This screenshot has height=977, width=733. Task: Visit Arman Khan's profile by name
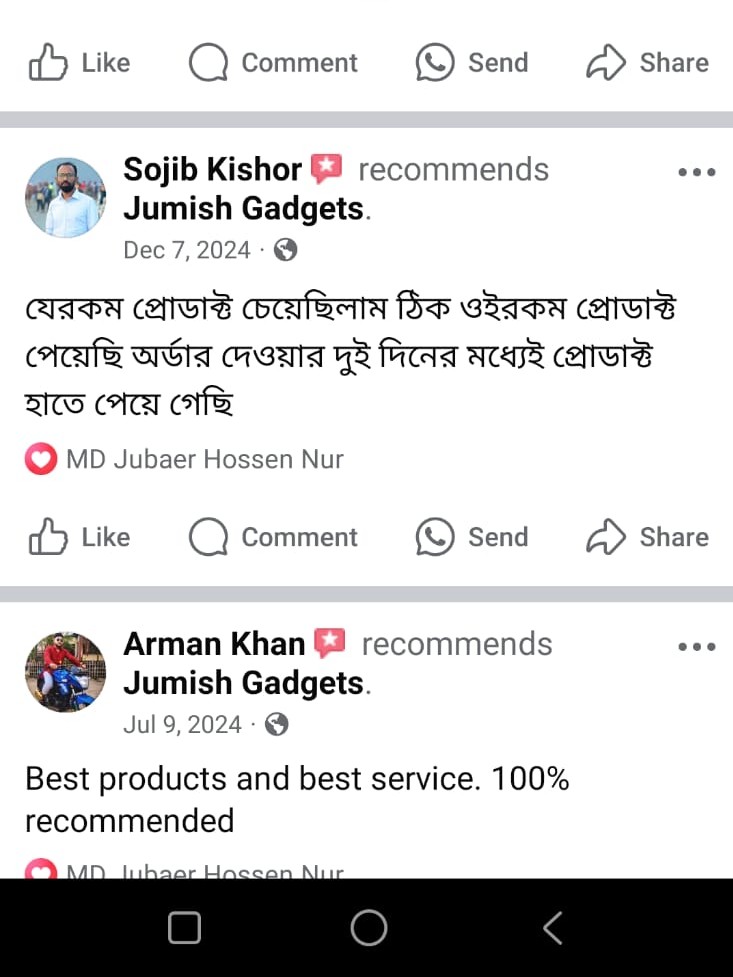tap(214, 644)
